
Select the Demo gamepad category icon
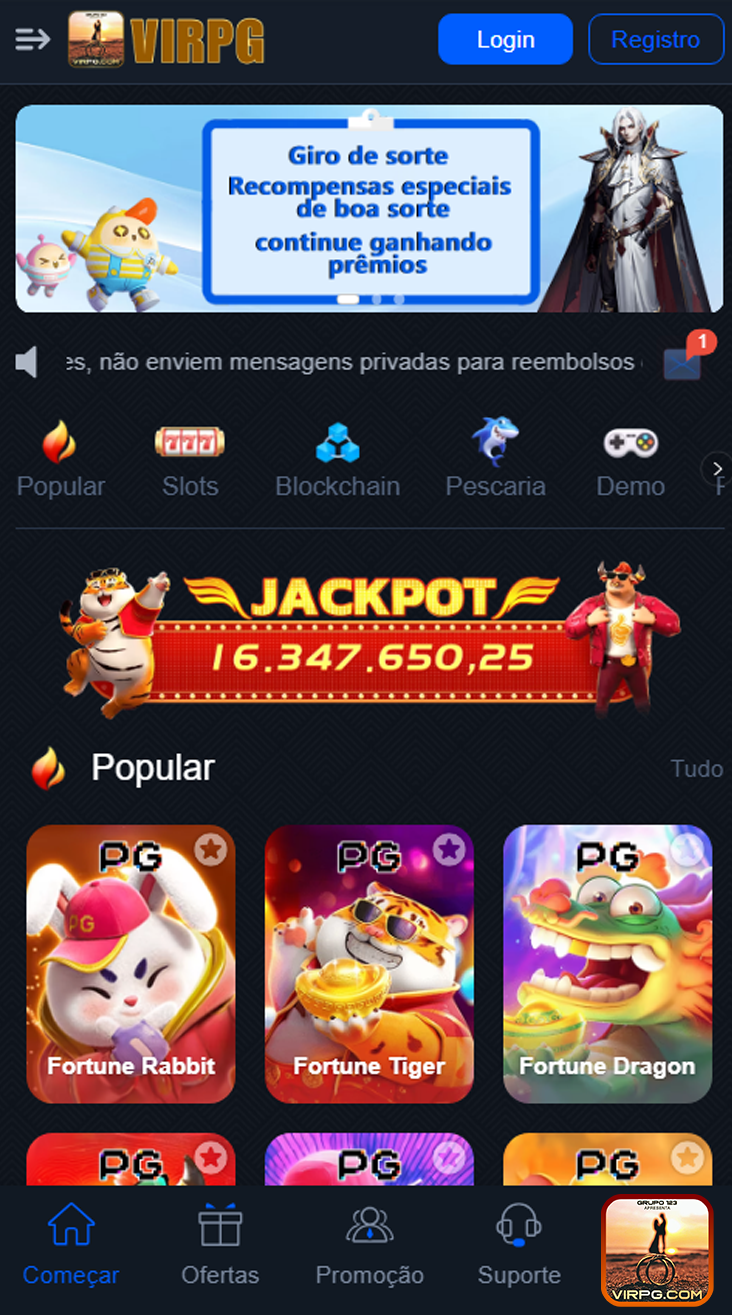pyautogui.click(x=630, y=441)
